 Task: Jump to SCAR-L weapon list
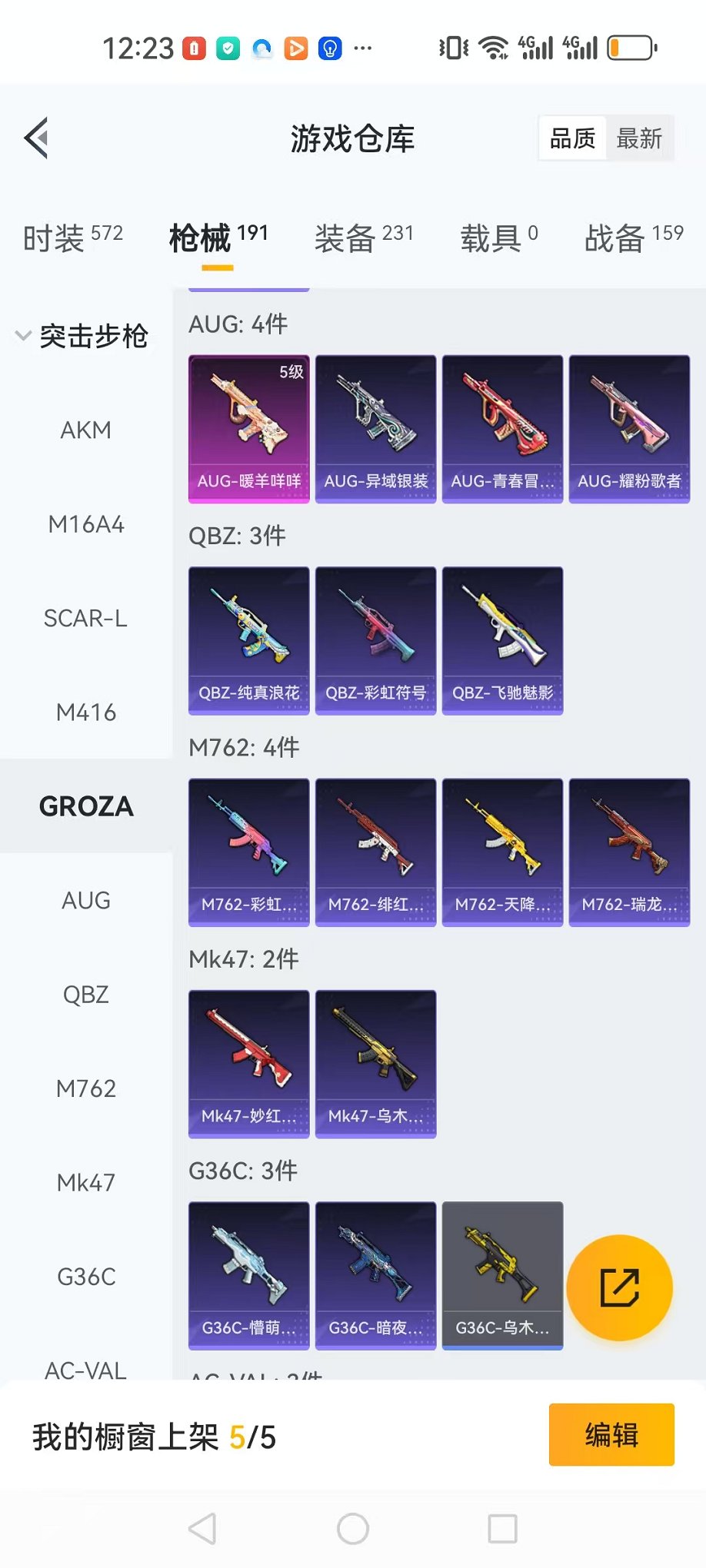(x=86, y=619)
